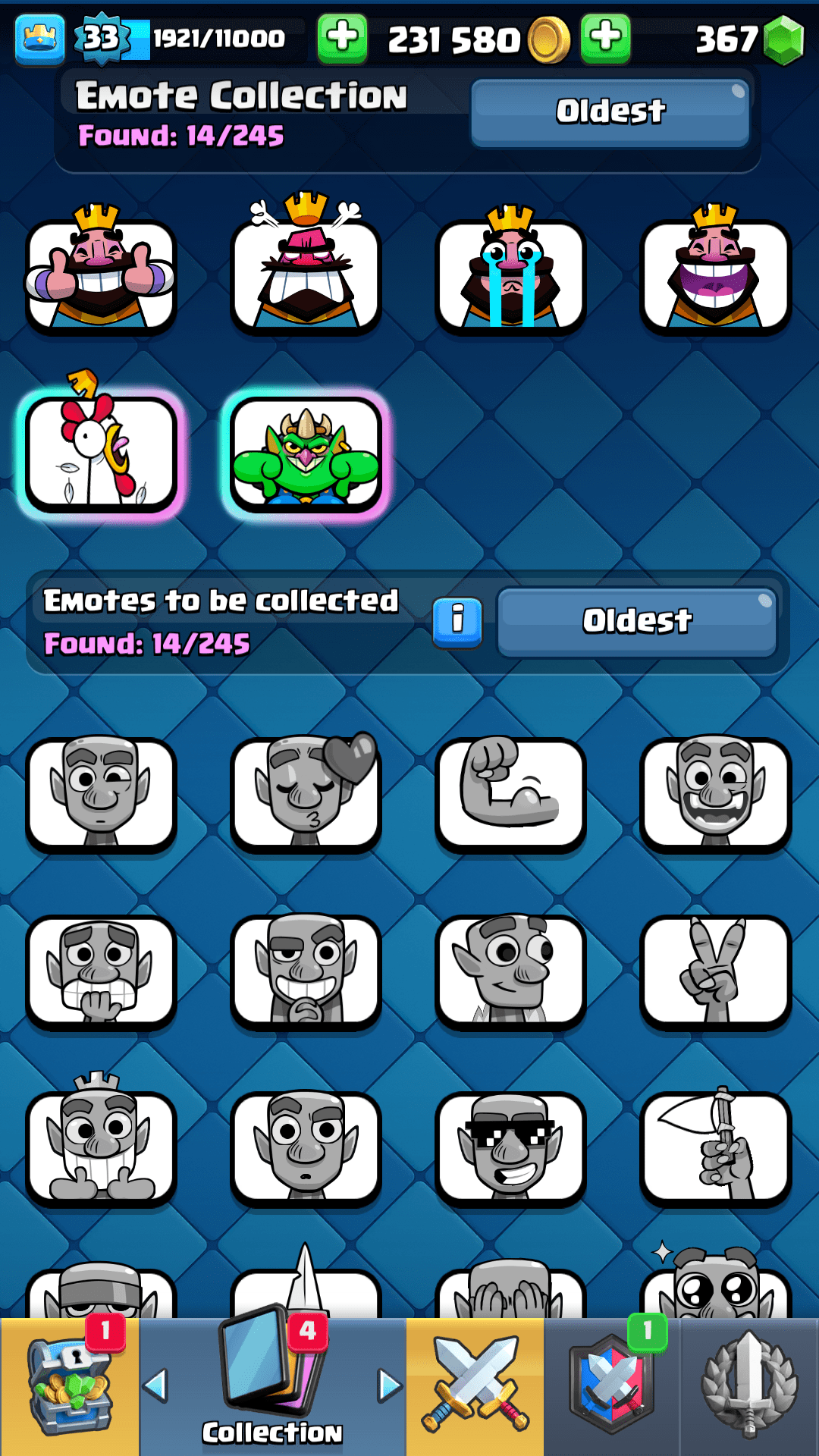Select the crying king emote
Image resolution: width=819 pixels, height=1456 pixels.
[x=510, y=276]
